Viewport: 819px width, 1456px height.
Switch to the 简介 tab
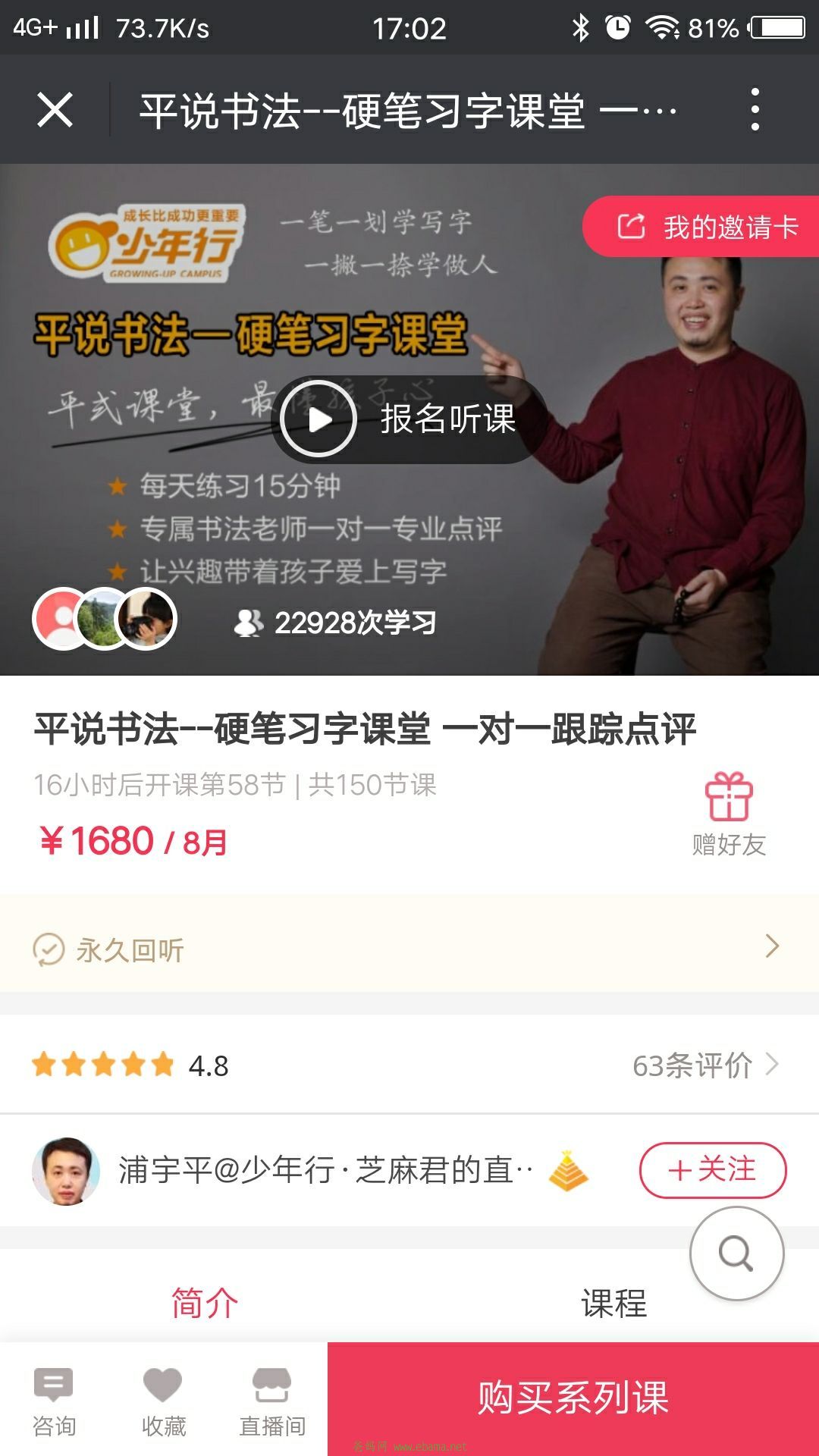(204, 1303)
